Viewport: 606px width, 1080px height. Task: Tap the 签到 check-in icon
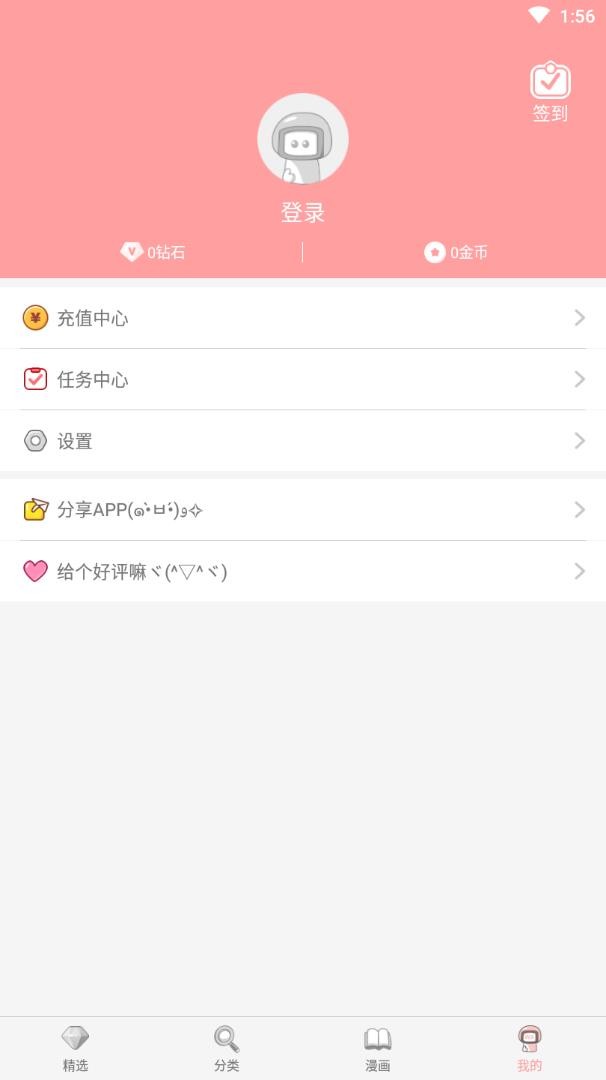pyautogui.click(x=549, y=92)
